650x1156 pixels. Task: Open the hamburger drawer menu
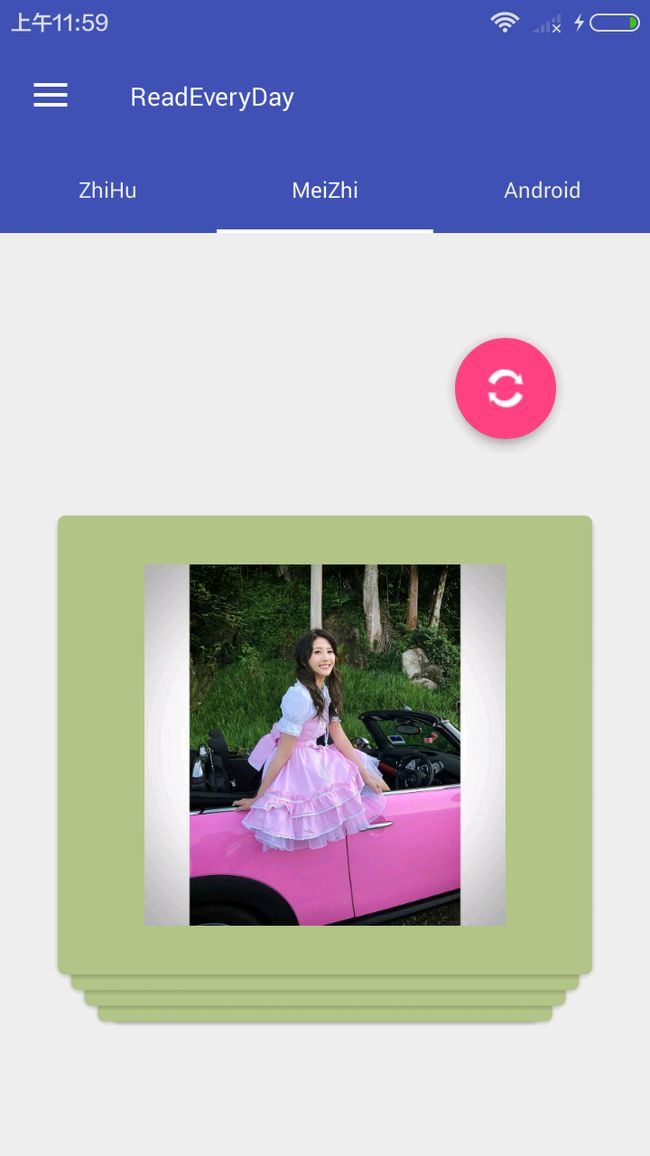(50, 96)
